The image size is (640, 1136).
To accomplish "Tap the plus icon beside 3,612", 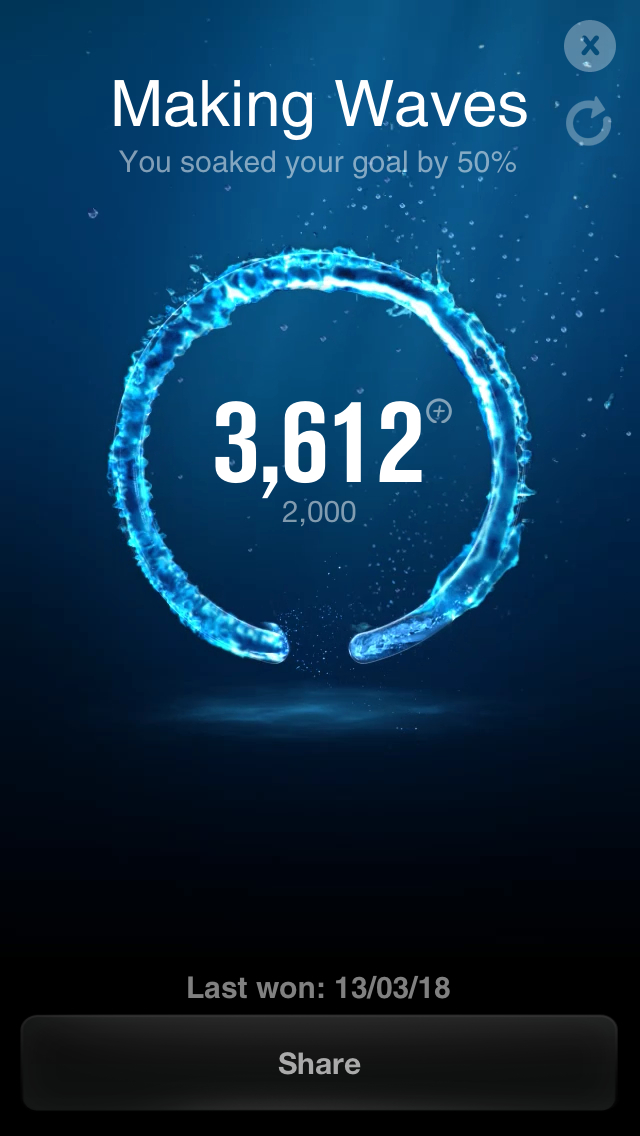I will click(438, 411).
